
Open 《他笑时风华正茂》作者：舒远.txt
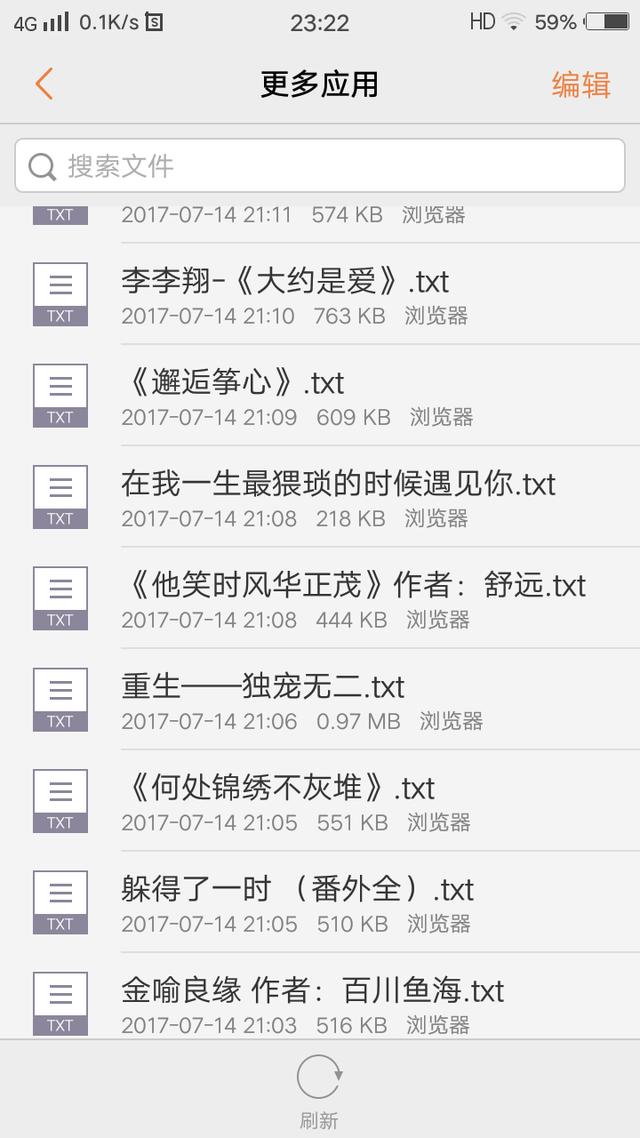[x=320, y=598]
